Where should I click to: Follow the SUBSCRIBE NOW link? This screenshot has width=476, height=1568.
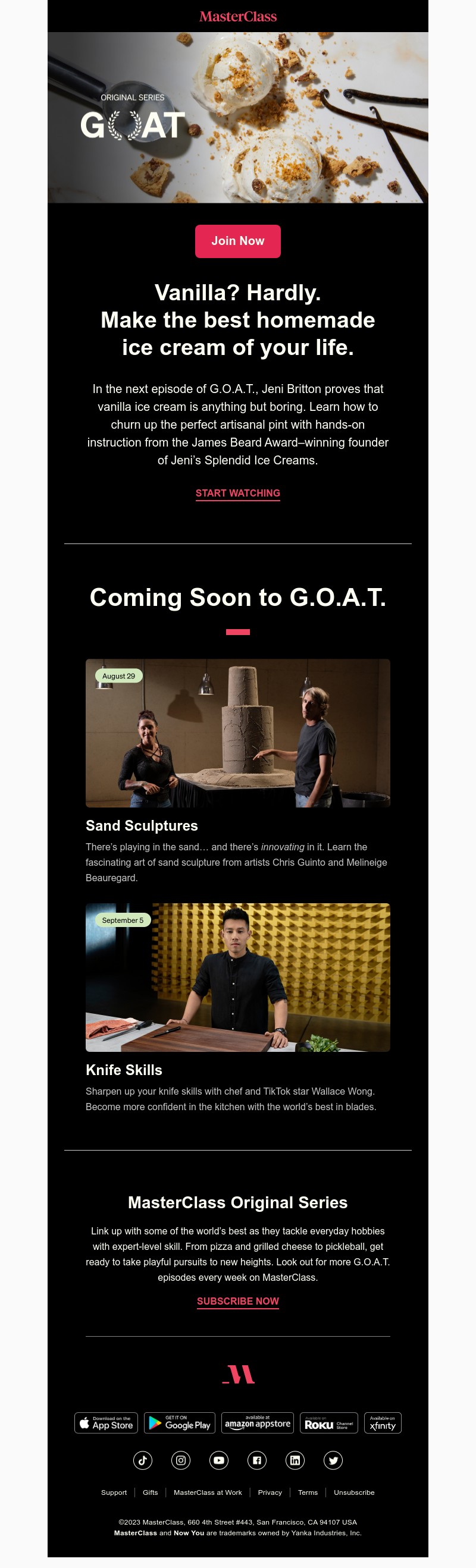point(237,1301)
